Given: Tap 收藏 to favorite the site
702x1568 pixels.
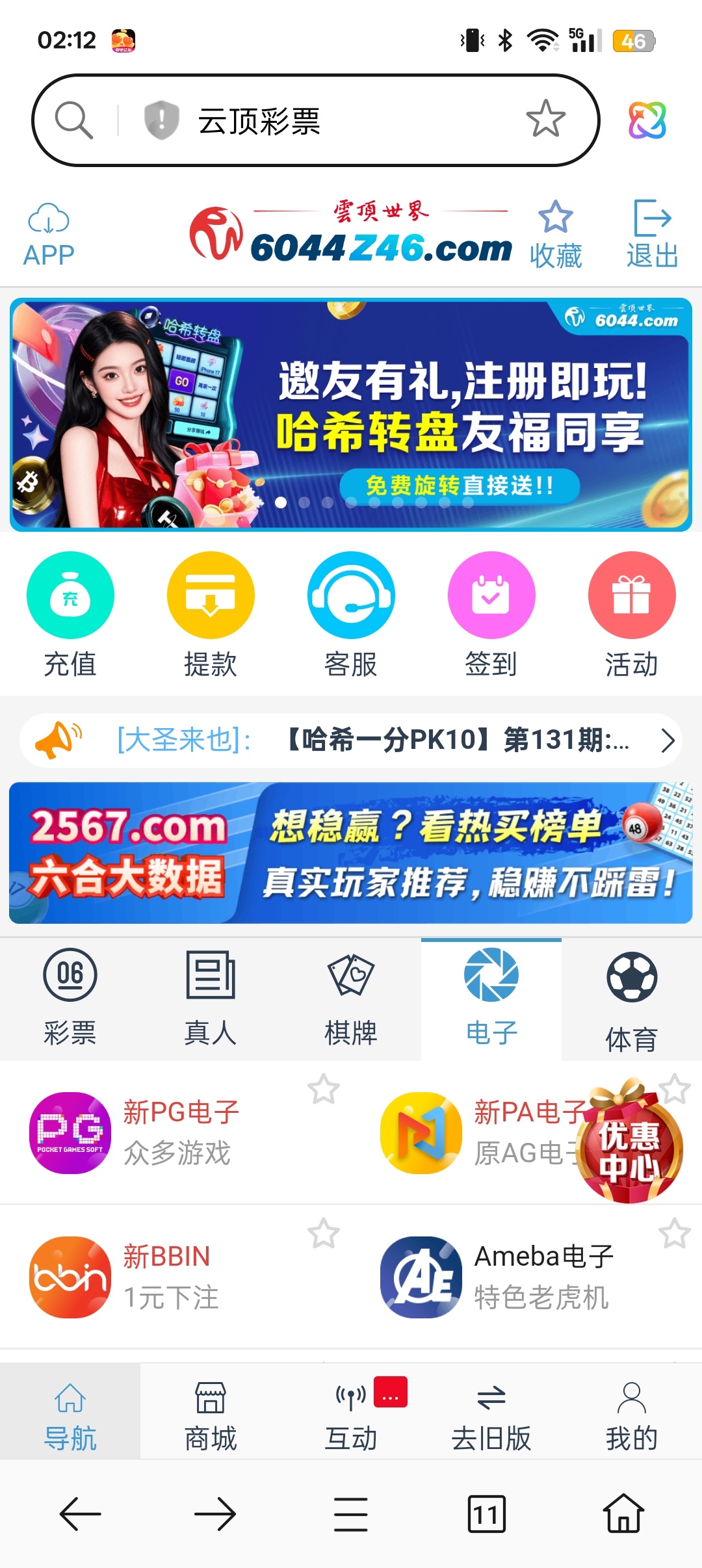Looking at the screenshot, I should 556,235.
